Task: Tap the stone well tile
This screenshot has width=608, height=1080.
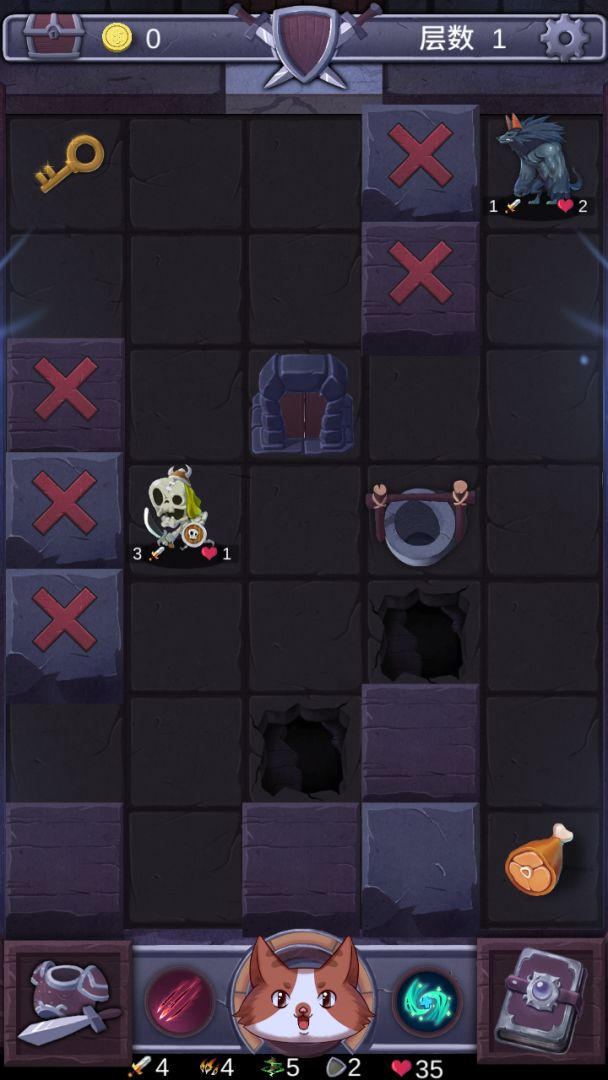Action: pyautogui.click(x=420, y=520)
